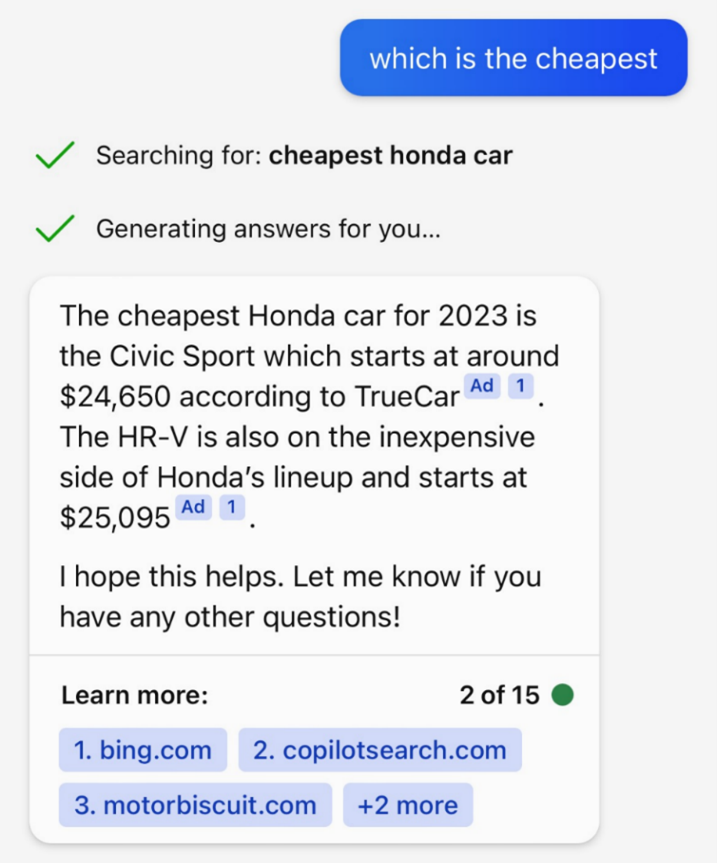The height and width of the screenshot is (863, 717).
Task: Open the bing.com source link
Action: click(x=143, y=750)
